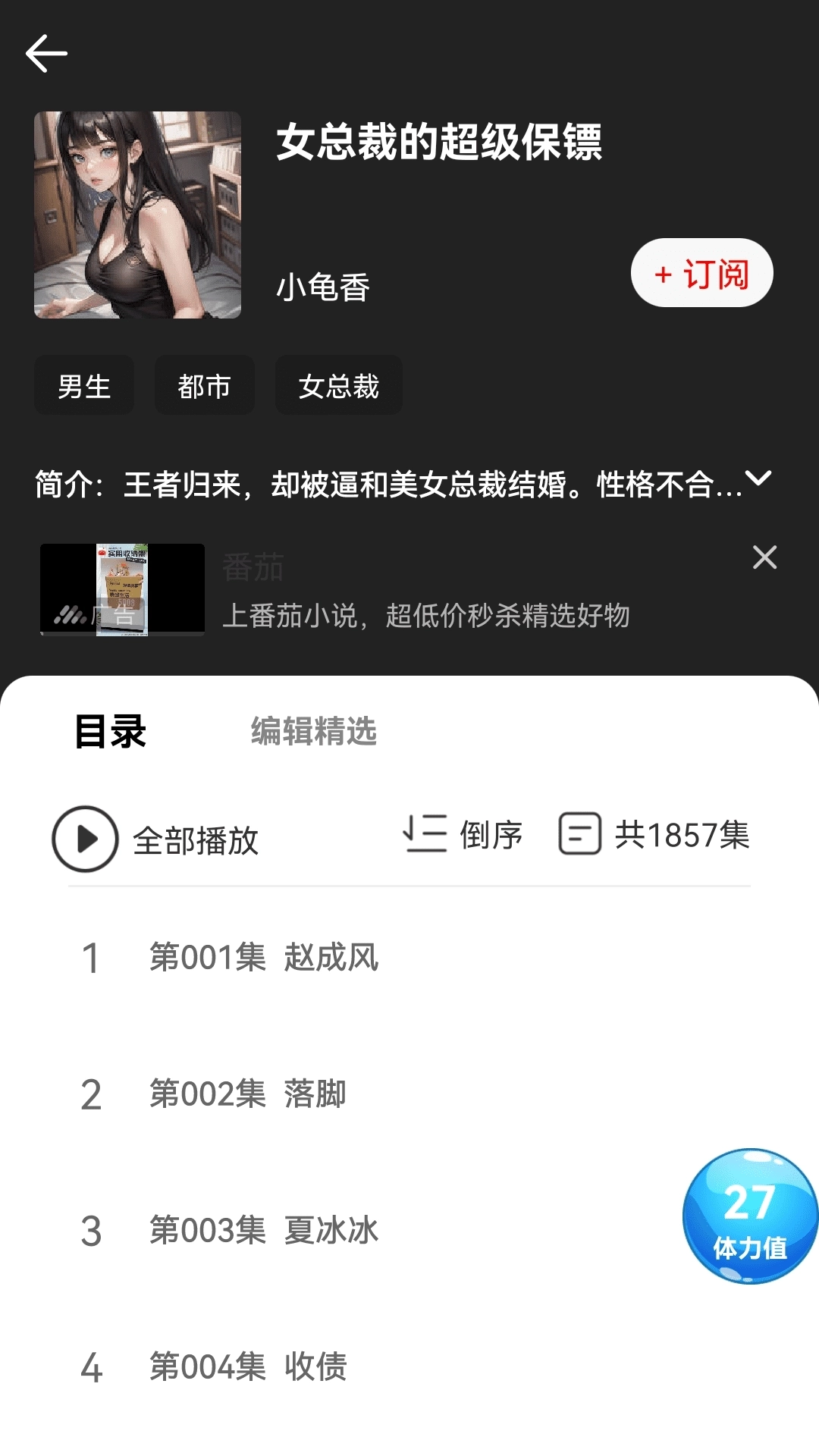Click the play all circle icon

click(85, 839)
